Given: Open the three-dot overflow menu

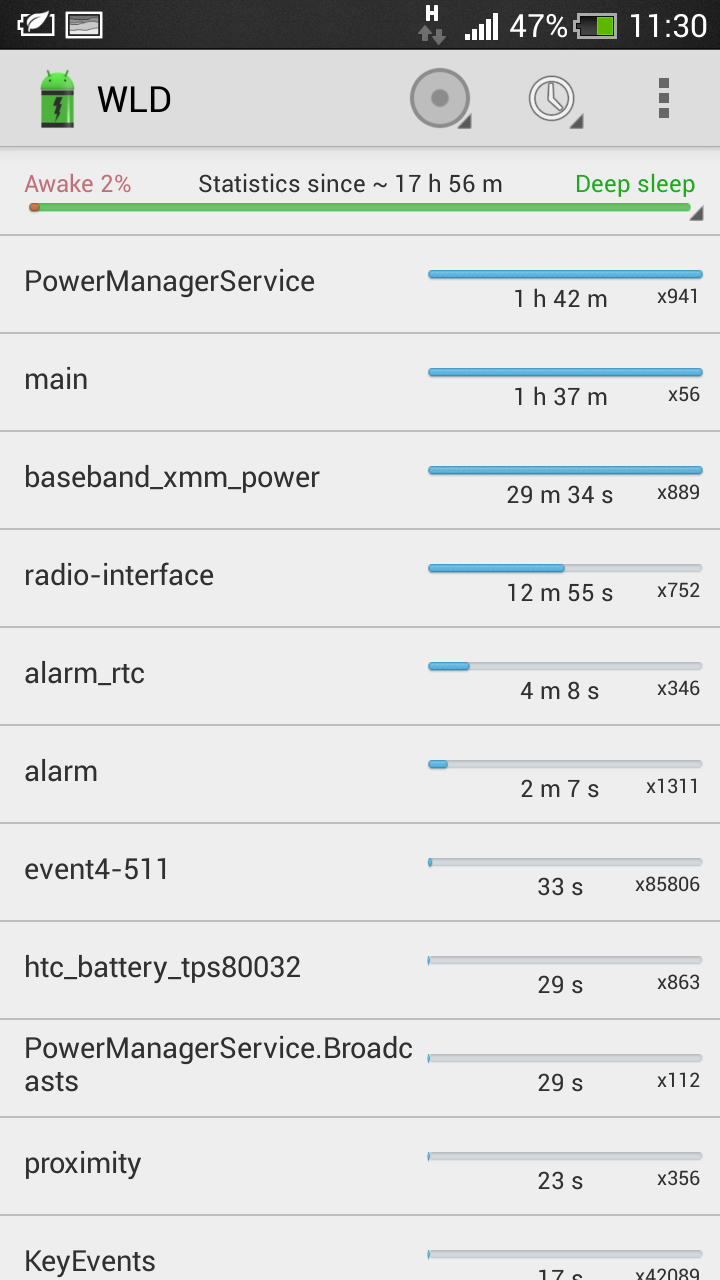Looking at the screenshot, I should click(x=663, y=99).
